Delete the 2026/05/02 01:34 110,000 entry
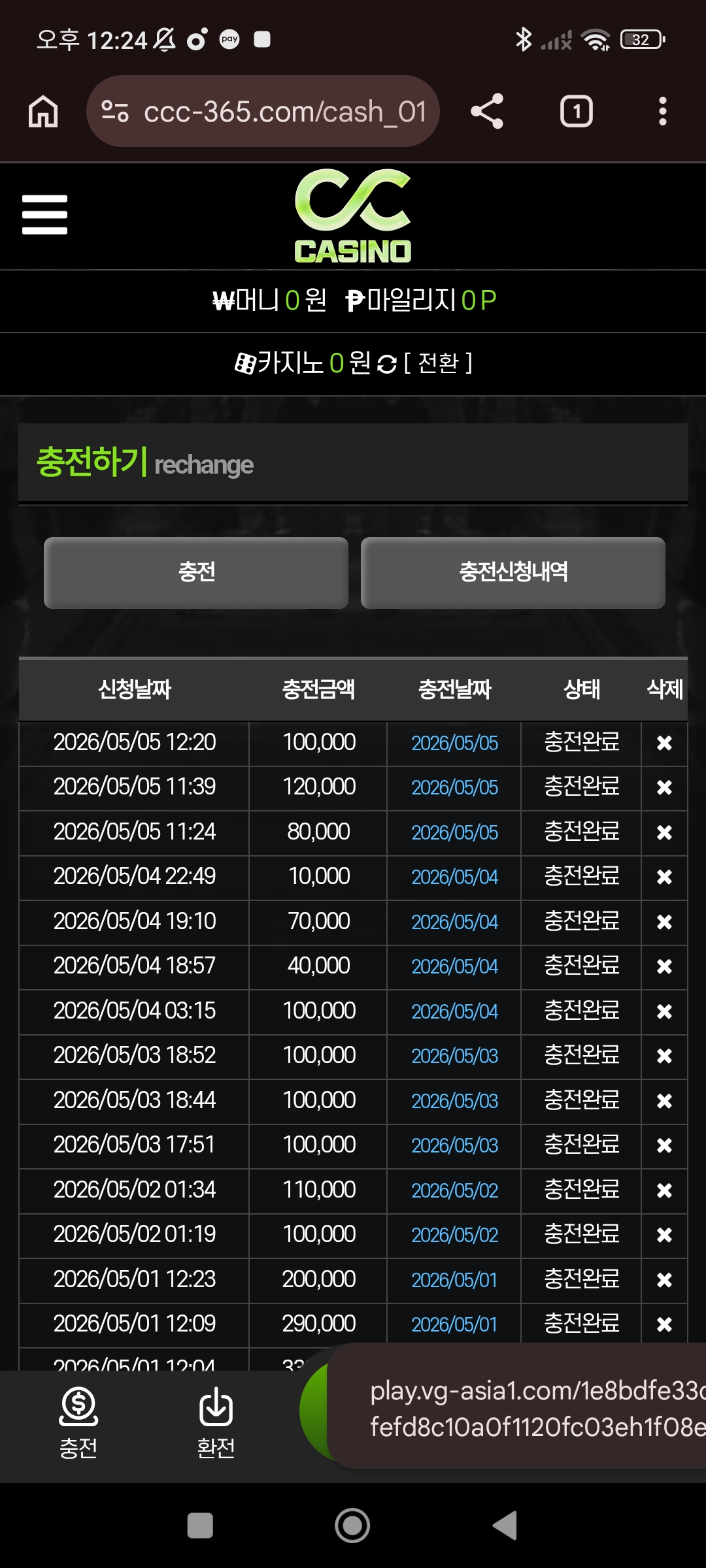706x1568 pixels. tap(664, 1190)
